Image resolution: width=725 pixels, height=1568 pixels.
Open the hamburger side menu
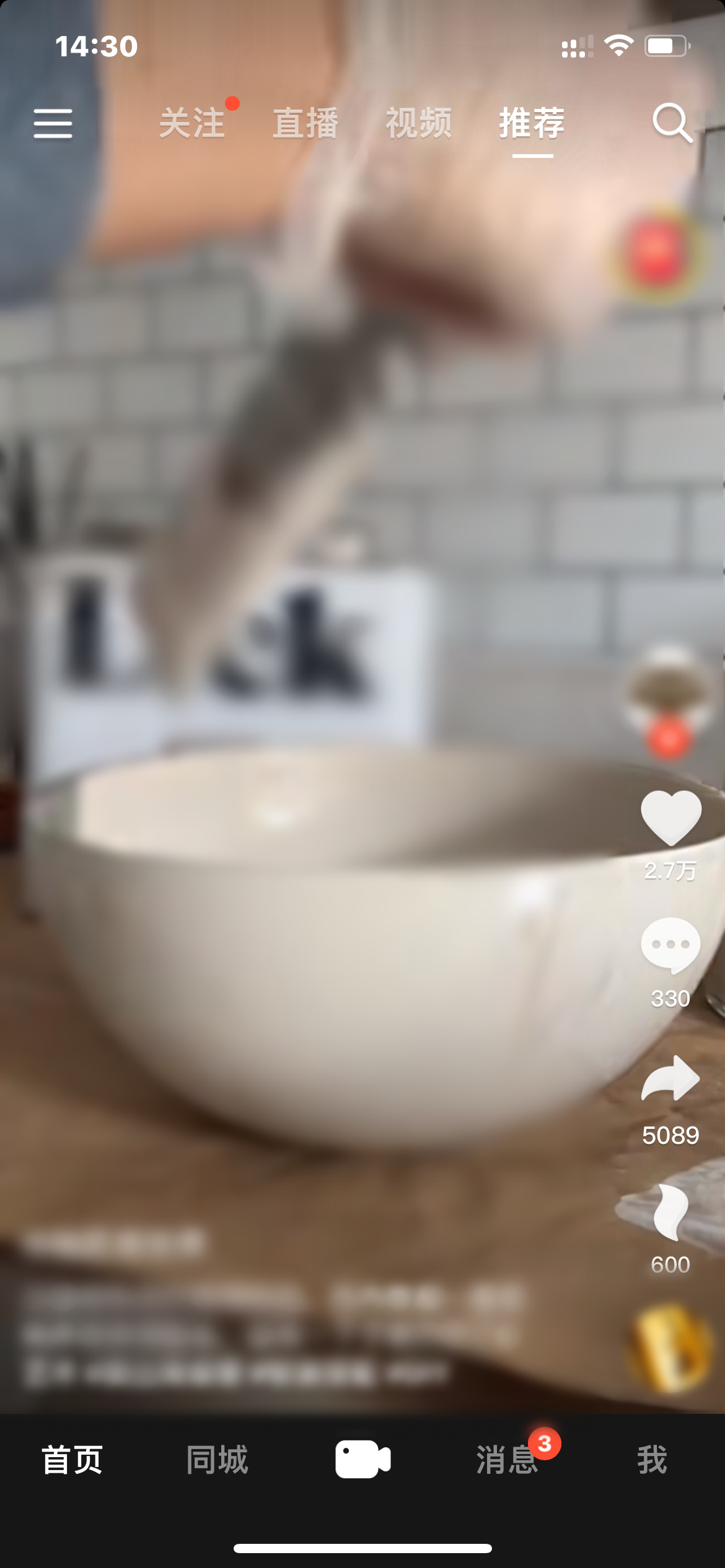click(53, 123)
